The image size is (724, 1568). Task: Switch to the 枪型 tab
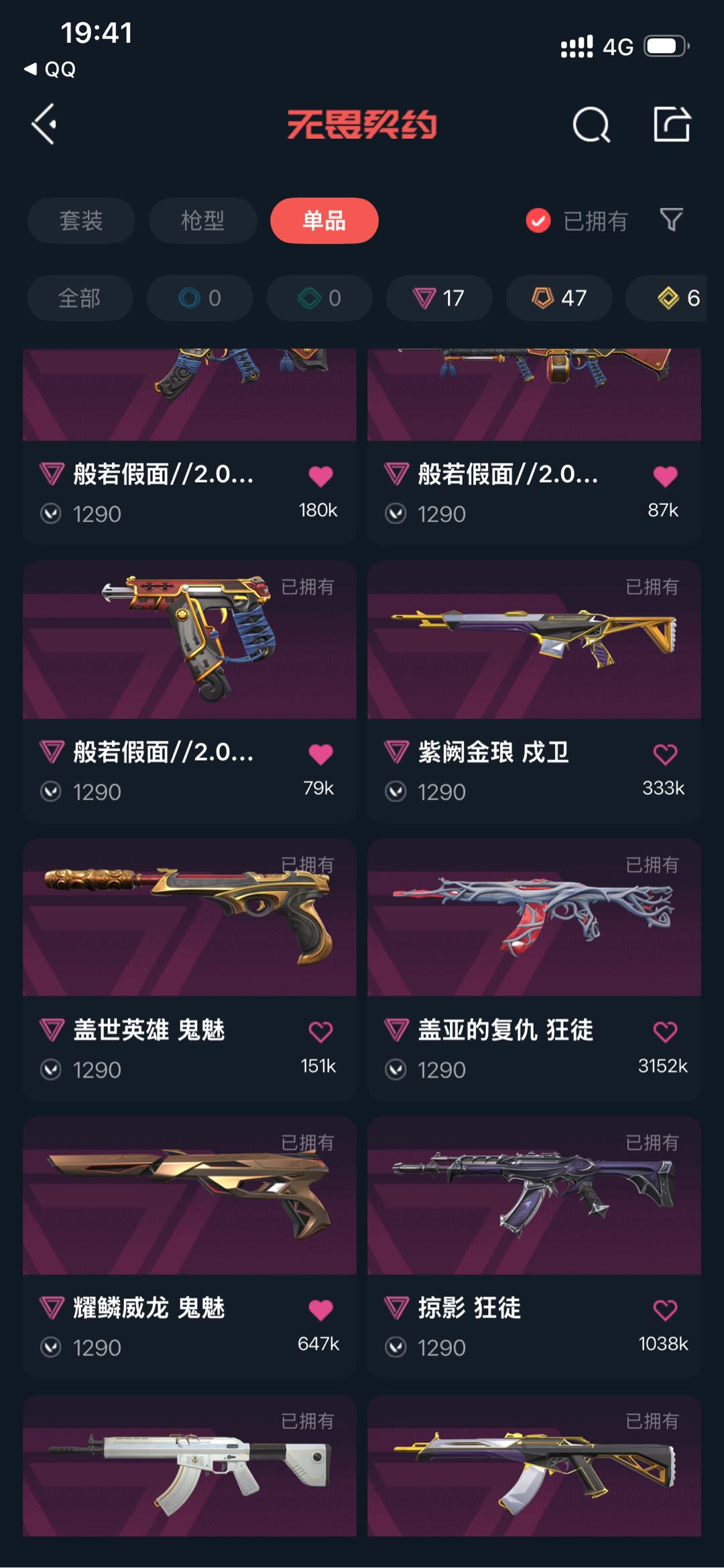[202, 221]
